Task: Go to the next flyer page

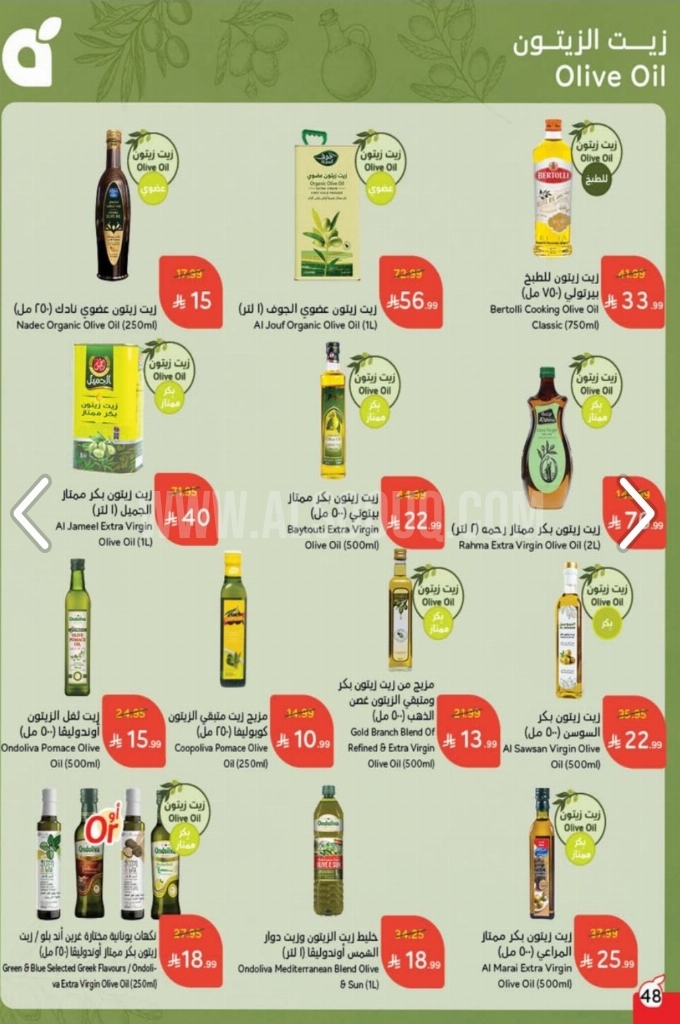Action: (637, 513)
